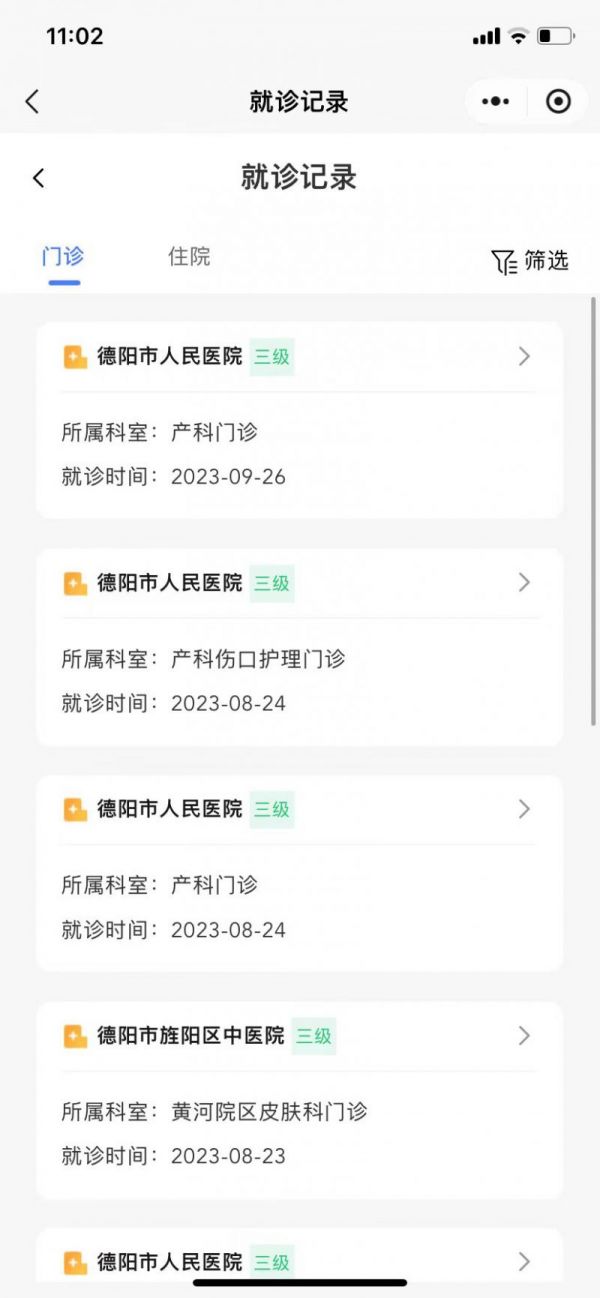Open the 产科门诊 record dated 2023-08-24
The image size is (600, 1298).
(300, 873)
